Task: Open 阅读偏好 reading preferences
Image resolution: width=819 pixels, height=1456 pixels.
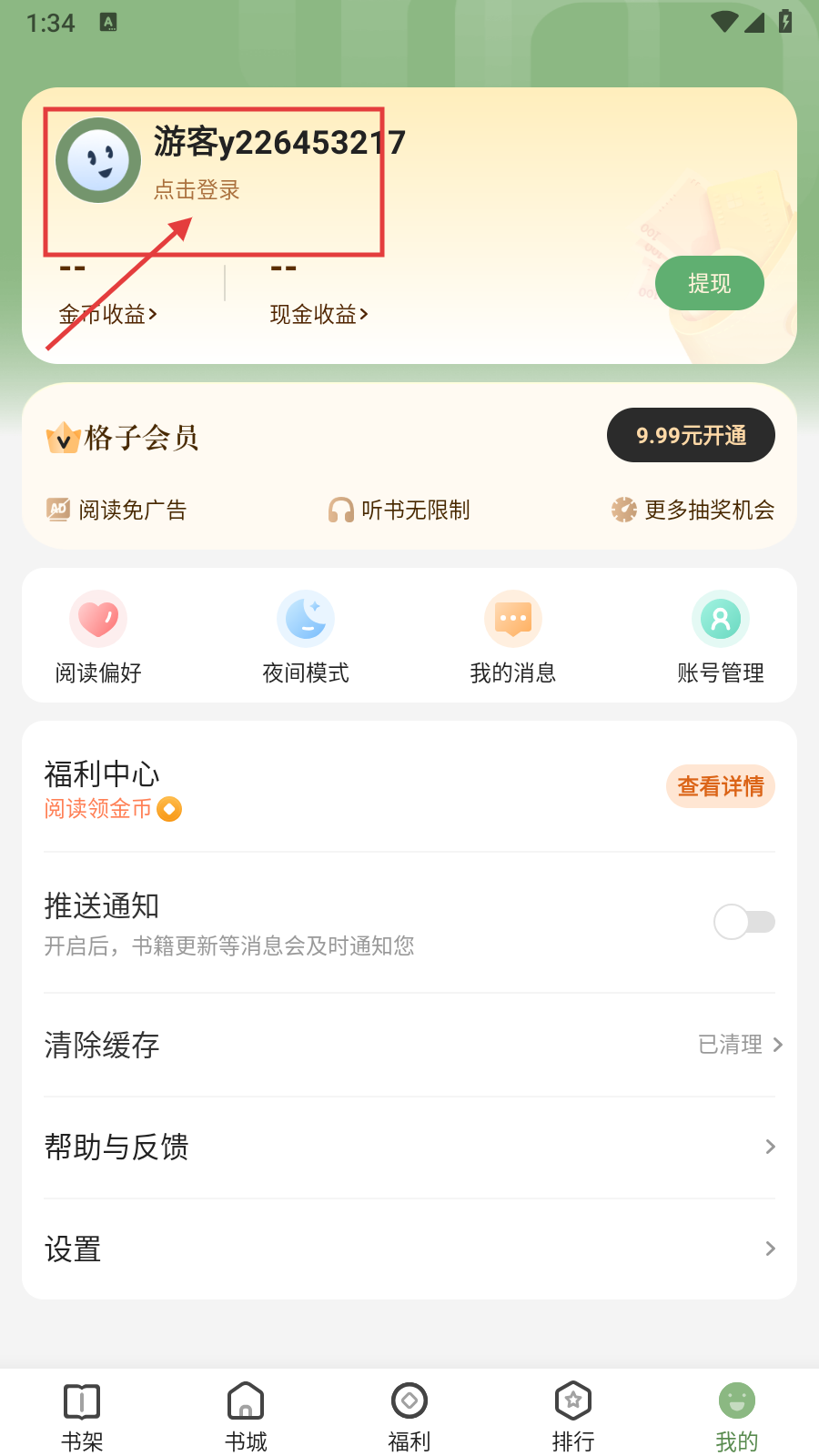Action: 98,638
